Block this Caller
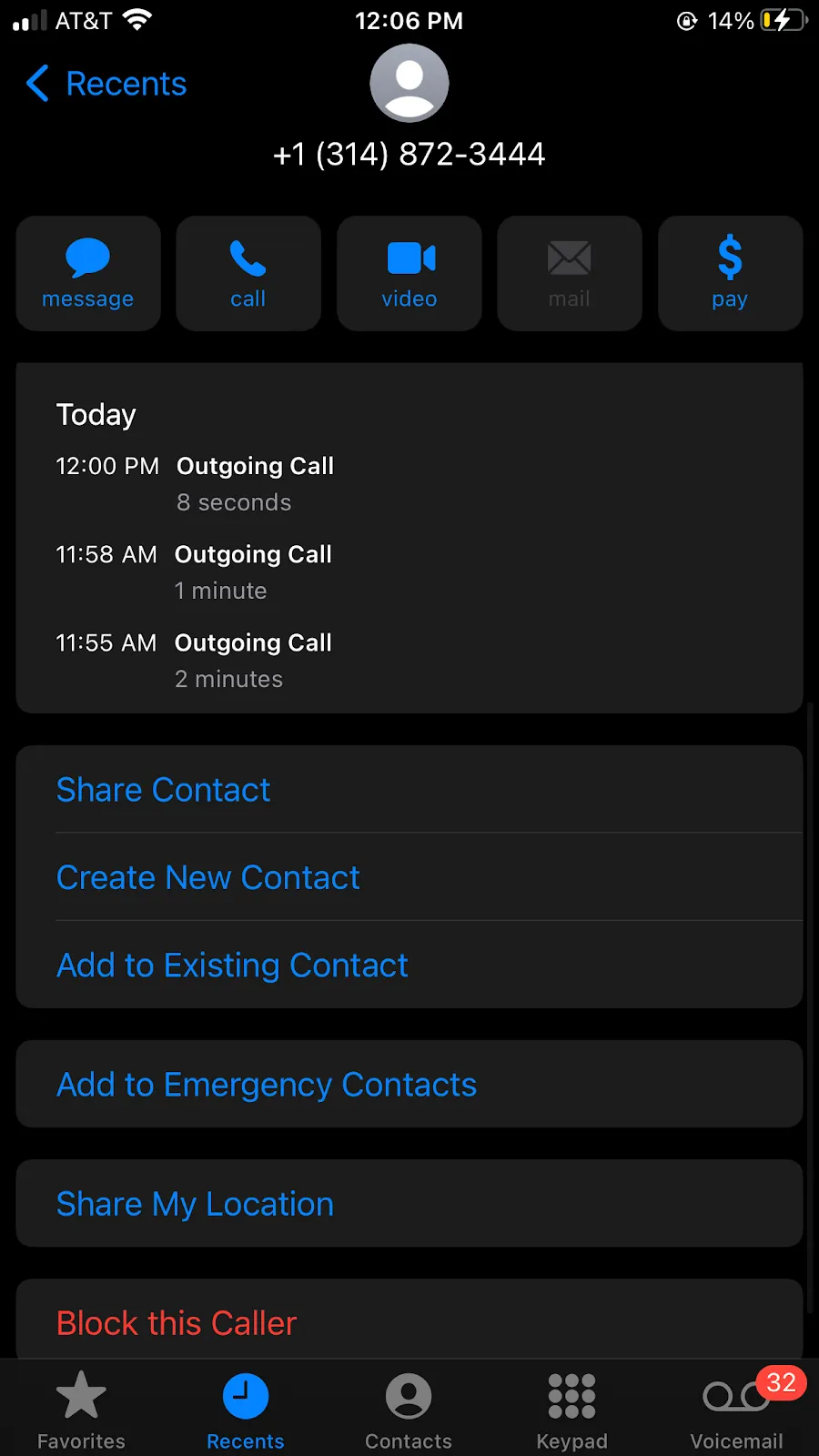 coord(177,1323)
